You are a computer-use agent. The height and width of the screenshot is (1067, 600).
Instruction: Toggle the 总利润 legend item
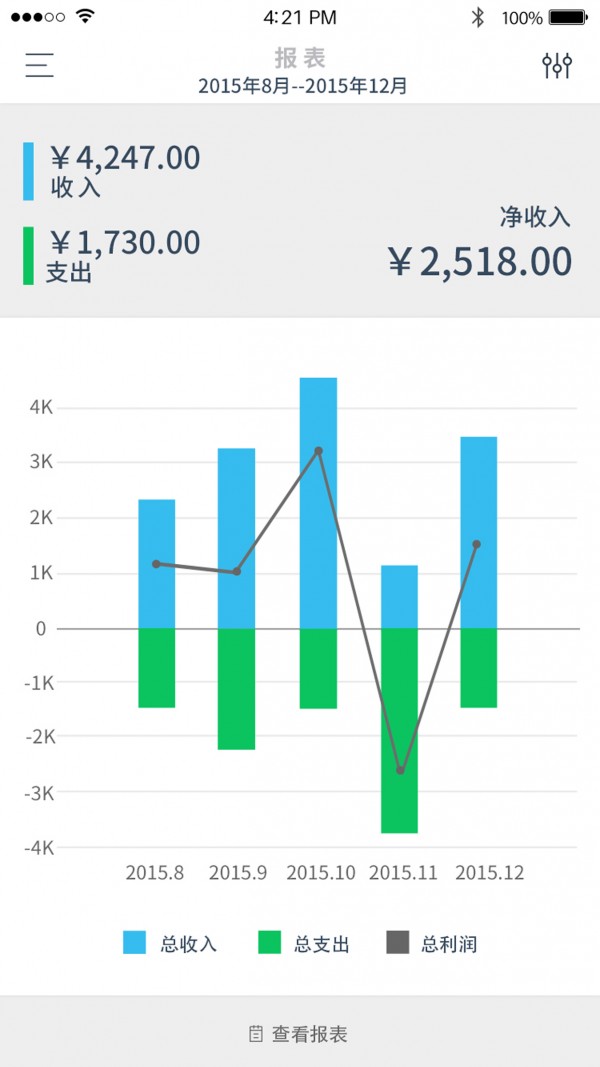click(431, 943)
